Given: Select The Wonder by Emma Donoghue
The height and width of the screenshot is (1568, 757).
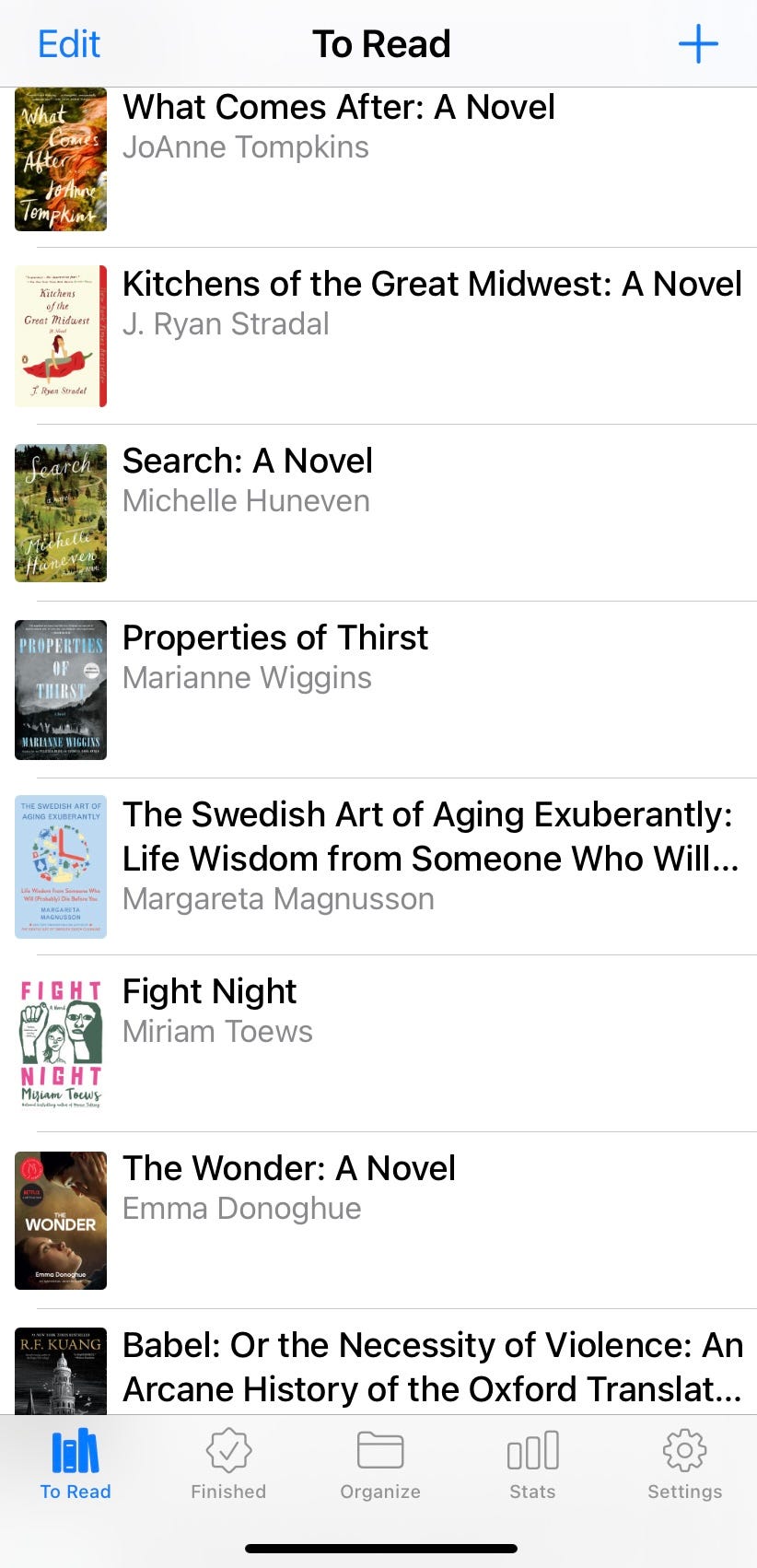Looking at the screenshot, I should (378, 1221).
